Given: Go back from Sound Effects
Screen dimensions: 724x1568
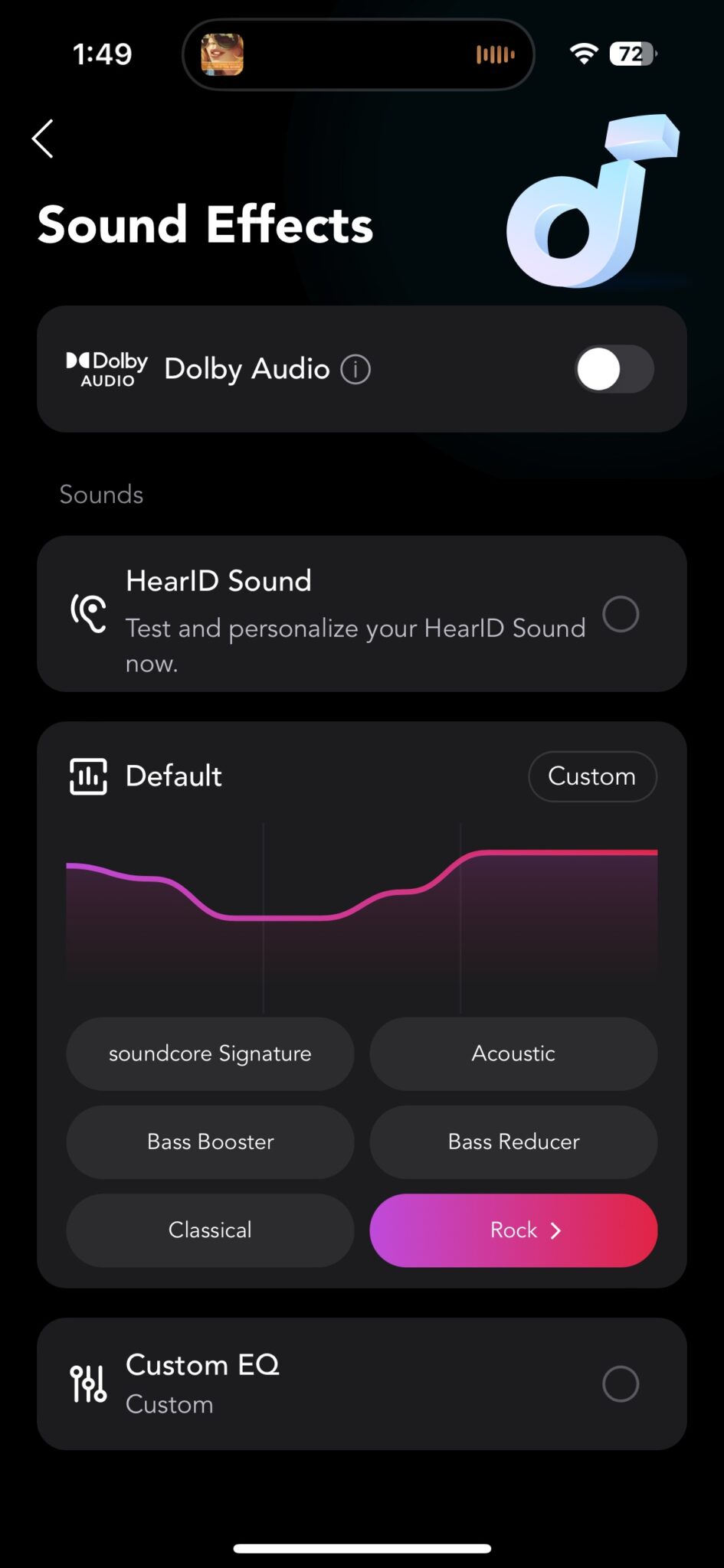Looking at the screenshot, I should (43, 139).
